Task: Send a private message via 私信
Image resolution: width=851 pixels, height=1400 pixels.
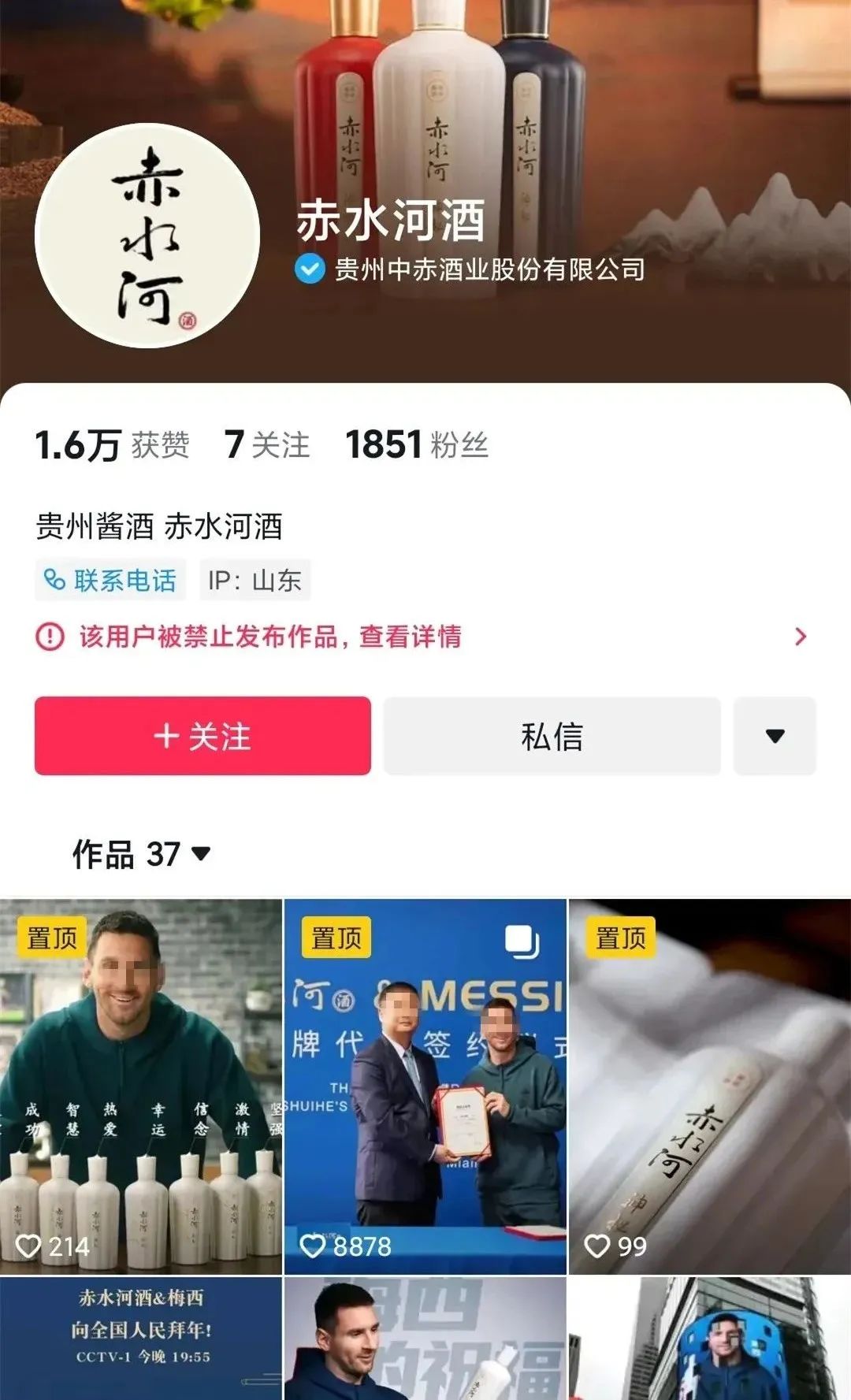Action: tap(552, 736)
